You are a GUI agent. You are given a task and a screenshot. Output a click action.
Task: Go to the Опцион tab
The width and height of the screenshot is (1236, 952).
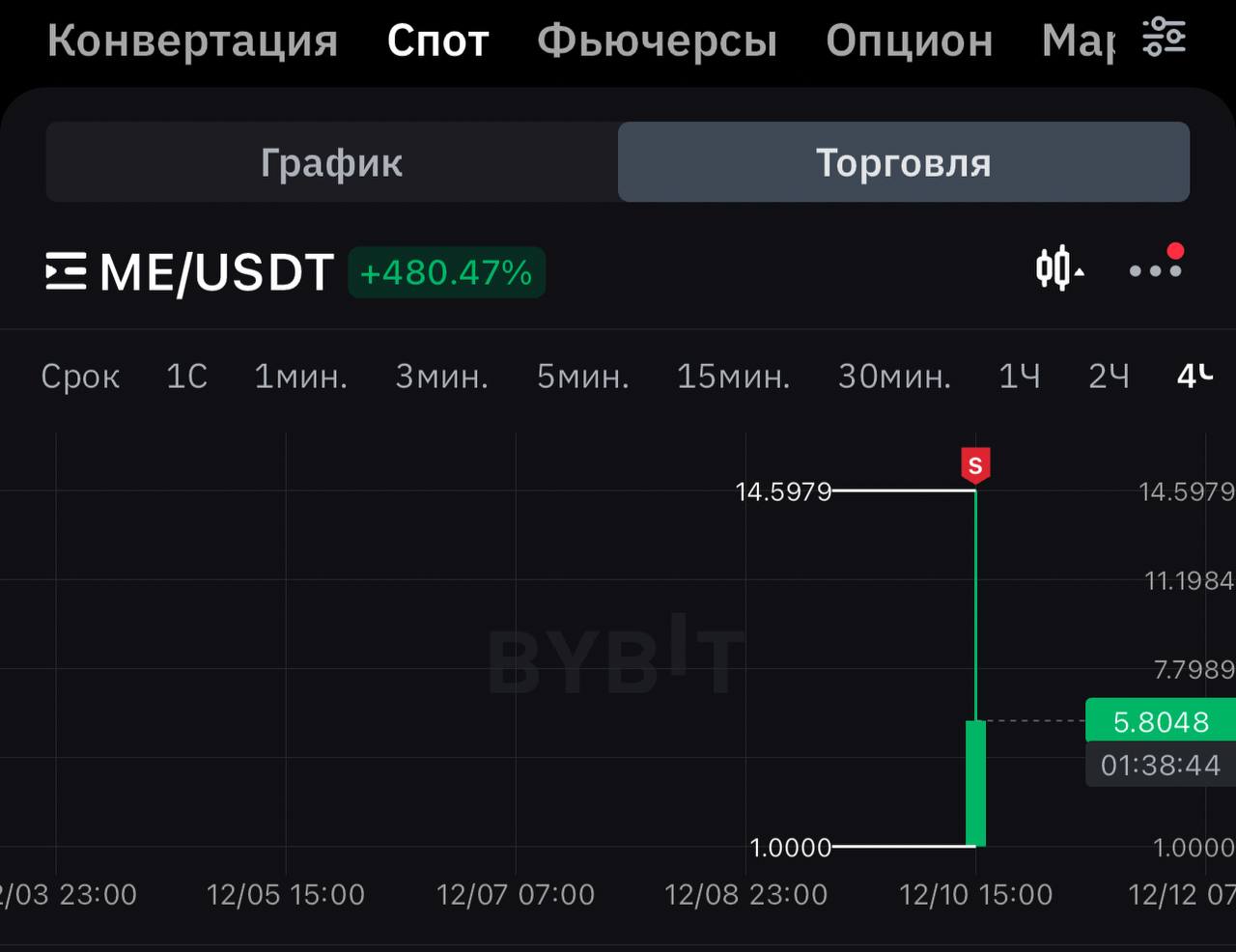909,41
